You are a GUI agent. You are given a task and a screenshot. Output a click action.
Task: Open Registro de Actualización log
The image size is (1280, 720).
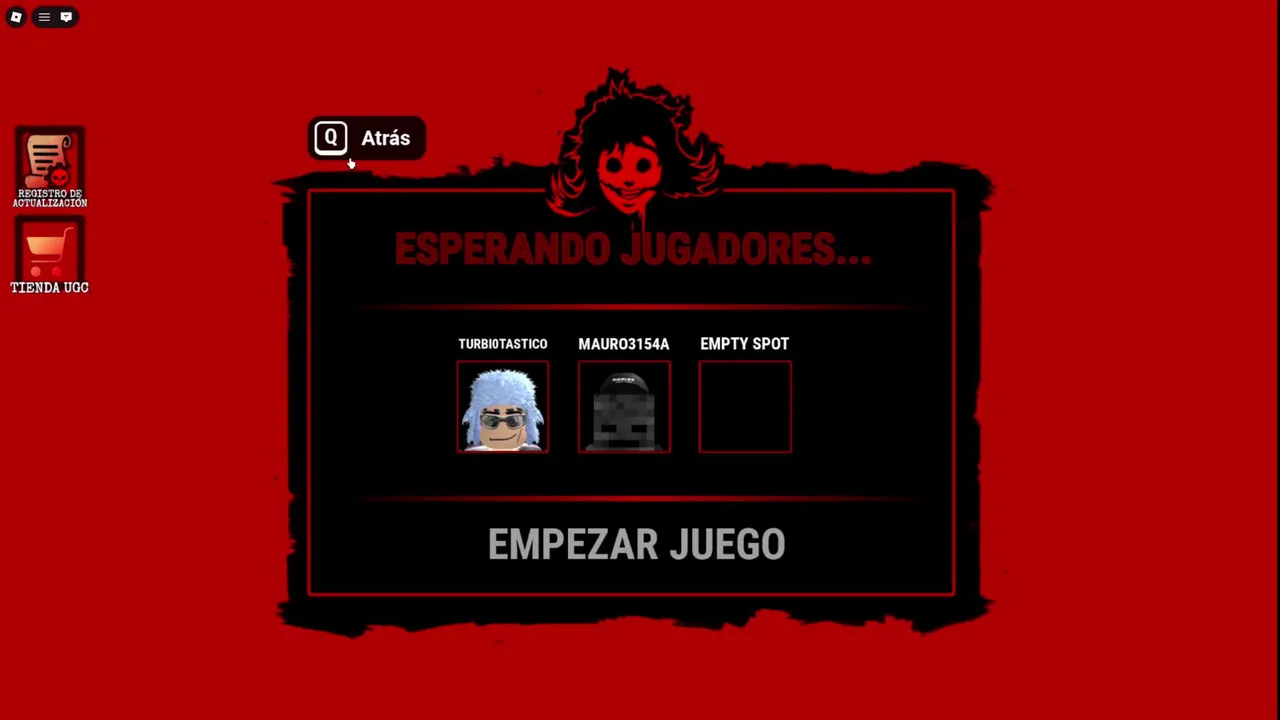click(50, 167)
